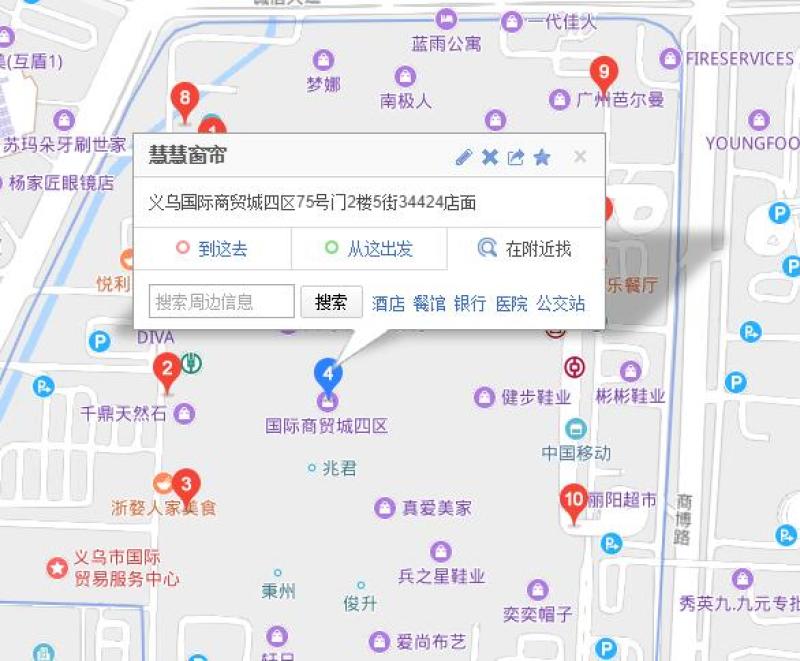
Task: Tap the 搜索 button
Action: (331, 302)
